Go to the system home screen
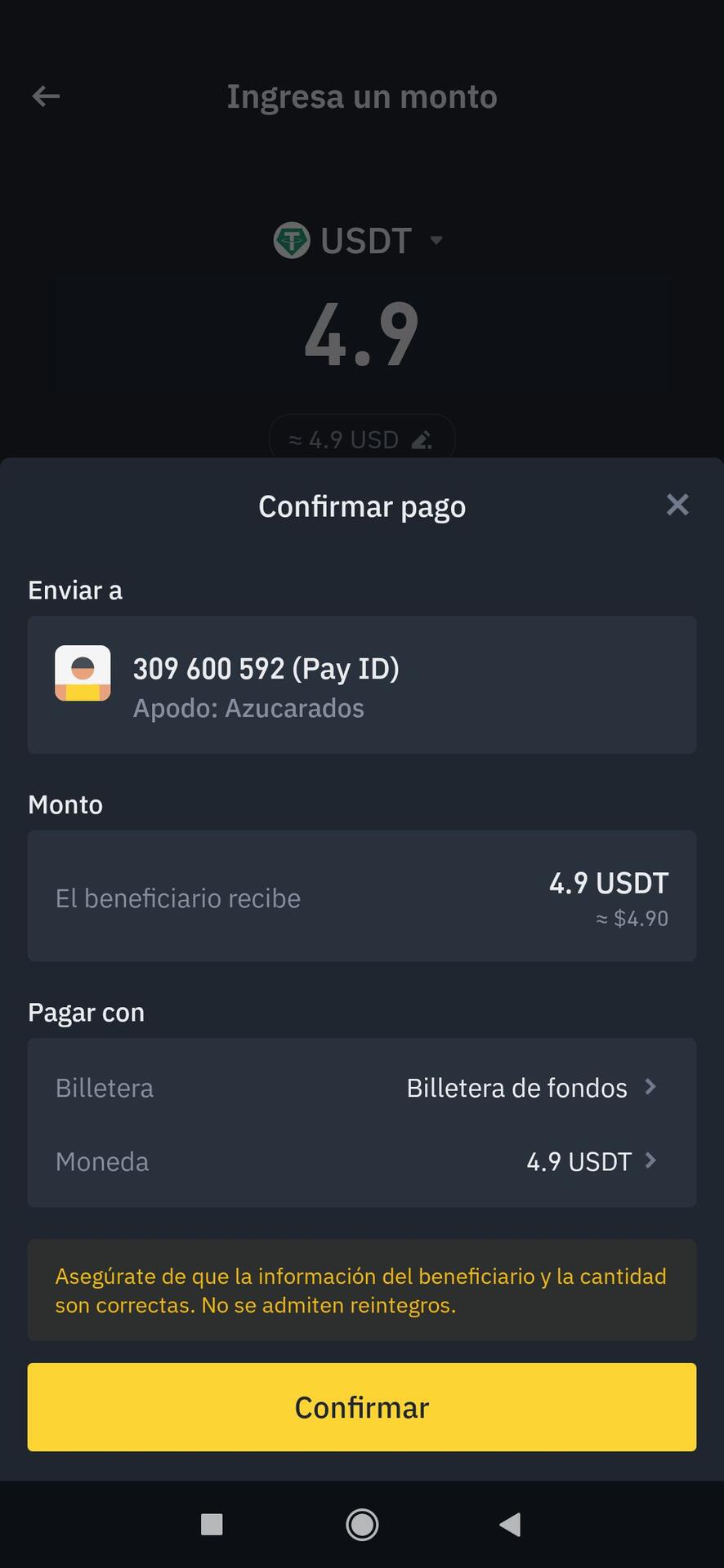The width and height of the screenshot is (724, 1568). click(362, 1524)
